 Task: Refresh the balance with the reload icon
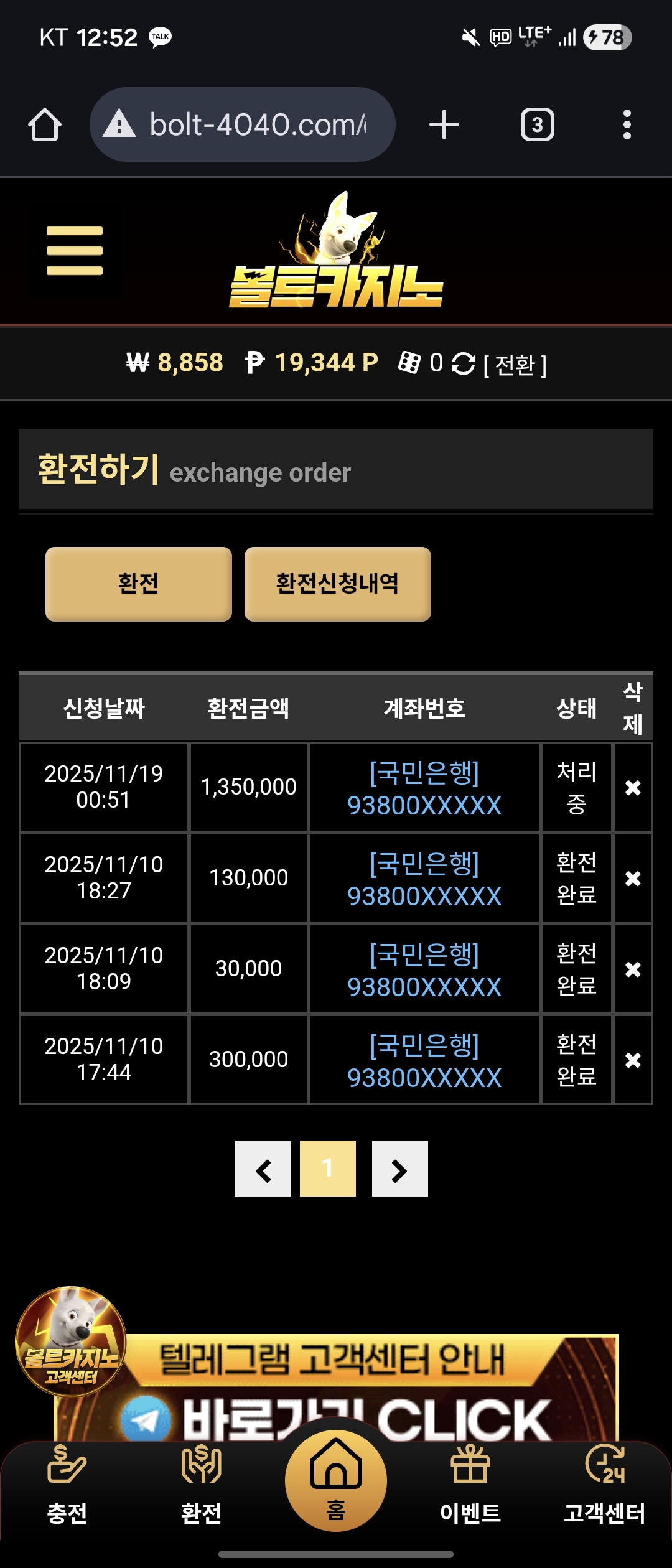[463, 363]
